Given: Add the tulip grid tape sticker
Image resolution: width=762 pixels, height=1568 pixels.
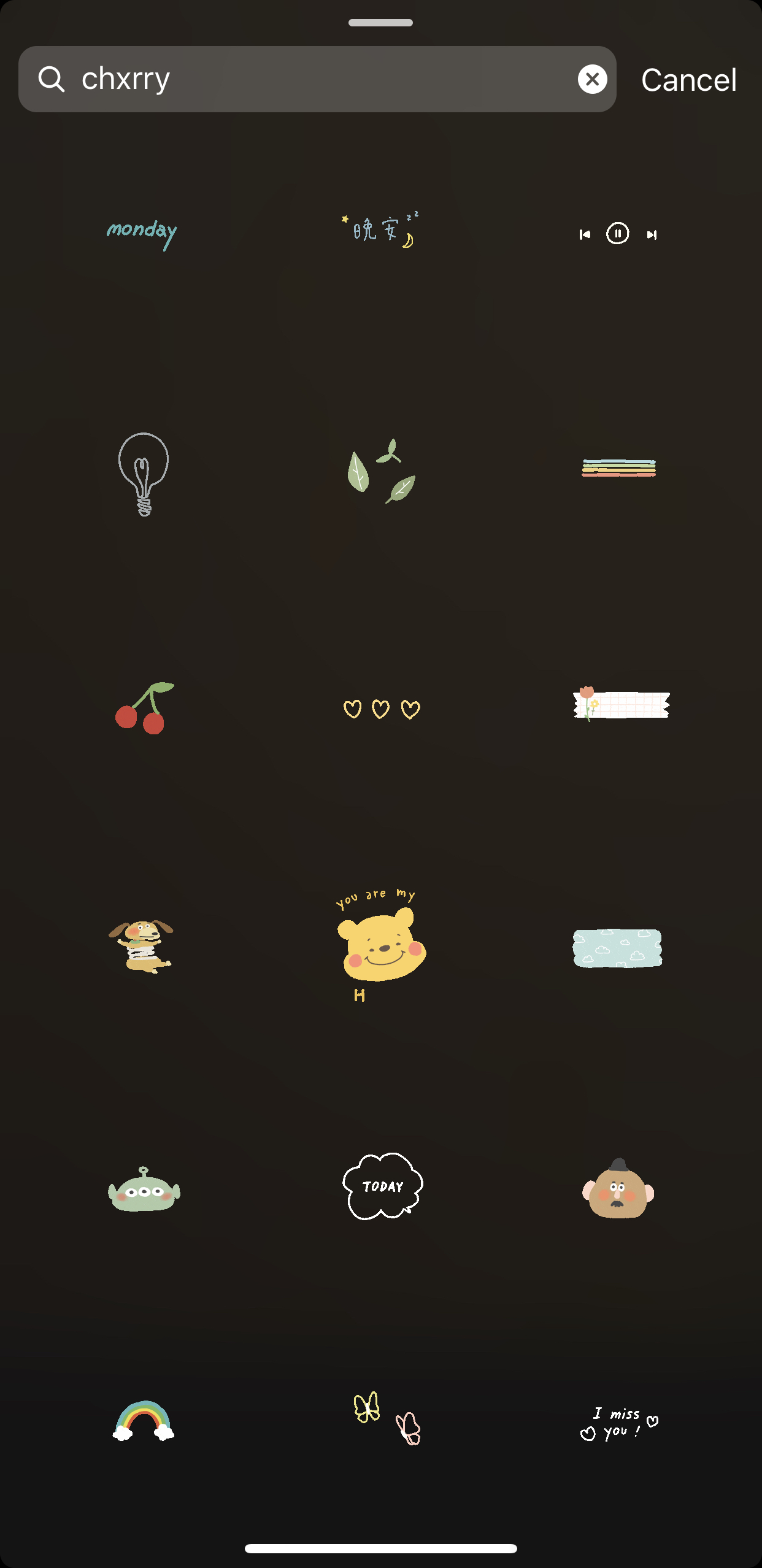Looking at the screenshot, I should click(621, 704).
